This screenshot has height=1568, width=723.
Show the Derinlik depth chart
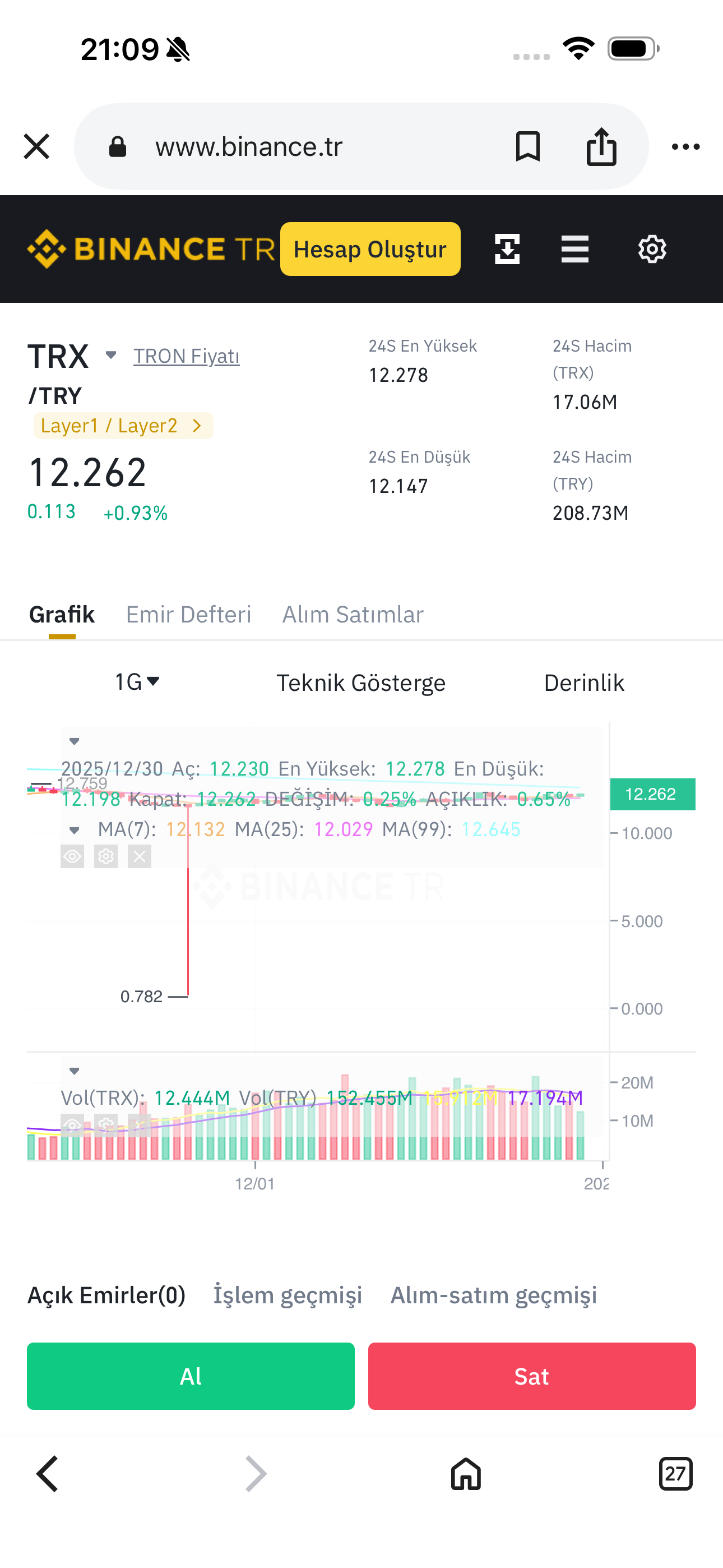point(584,683)
